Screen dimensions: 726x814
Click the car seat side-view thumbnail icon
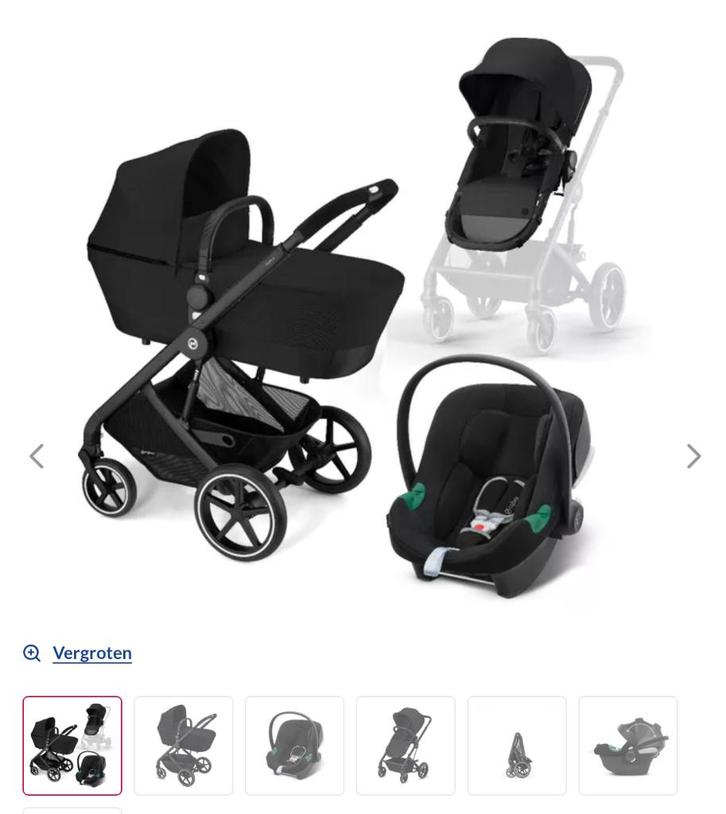pos(627,746)
